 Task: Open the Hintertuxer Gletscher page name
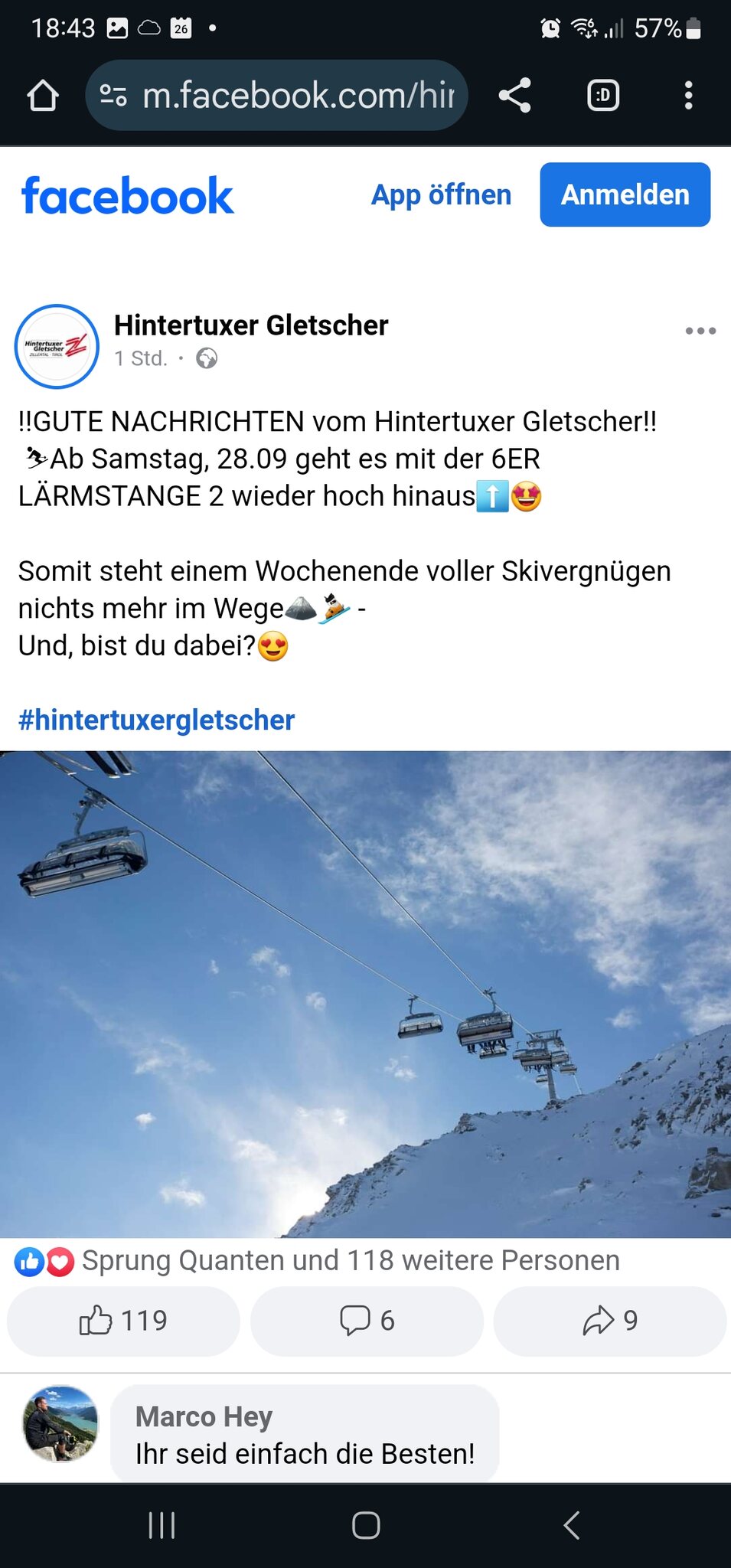[251, 325]
